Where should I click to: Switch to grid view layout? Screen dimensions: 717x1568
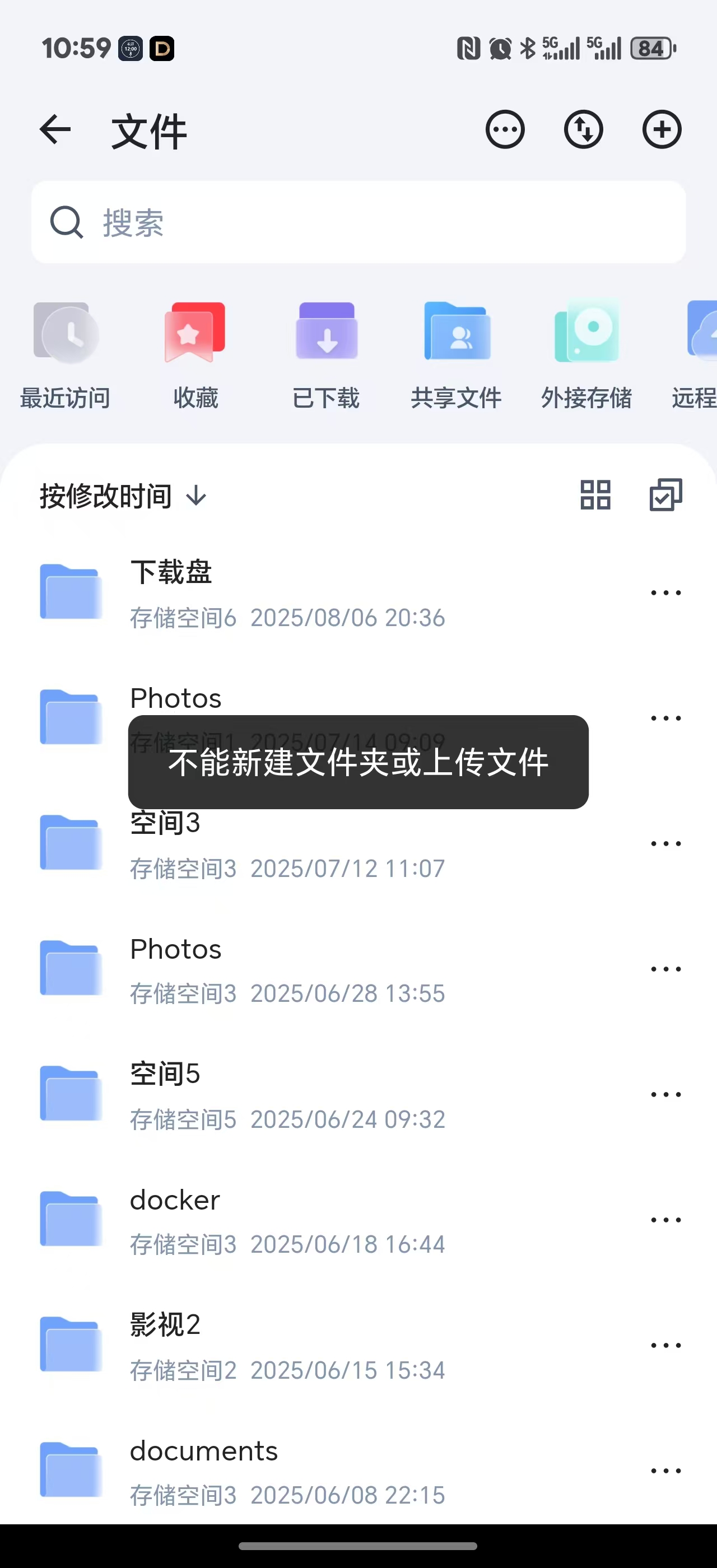(x=595, y=495)
